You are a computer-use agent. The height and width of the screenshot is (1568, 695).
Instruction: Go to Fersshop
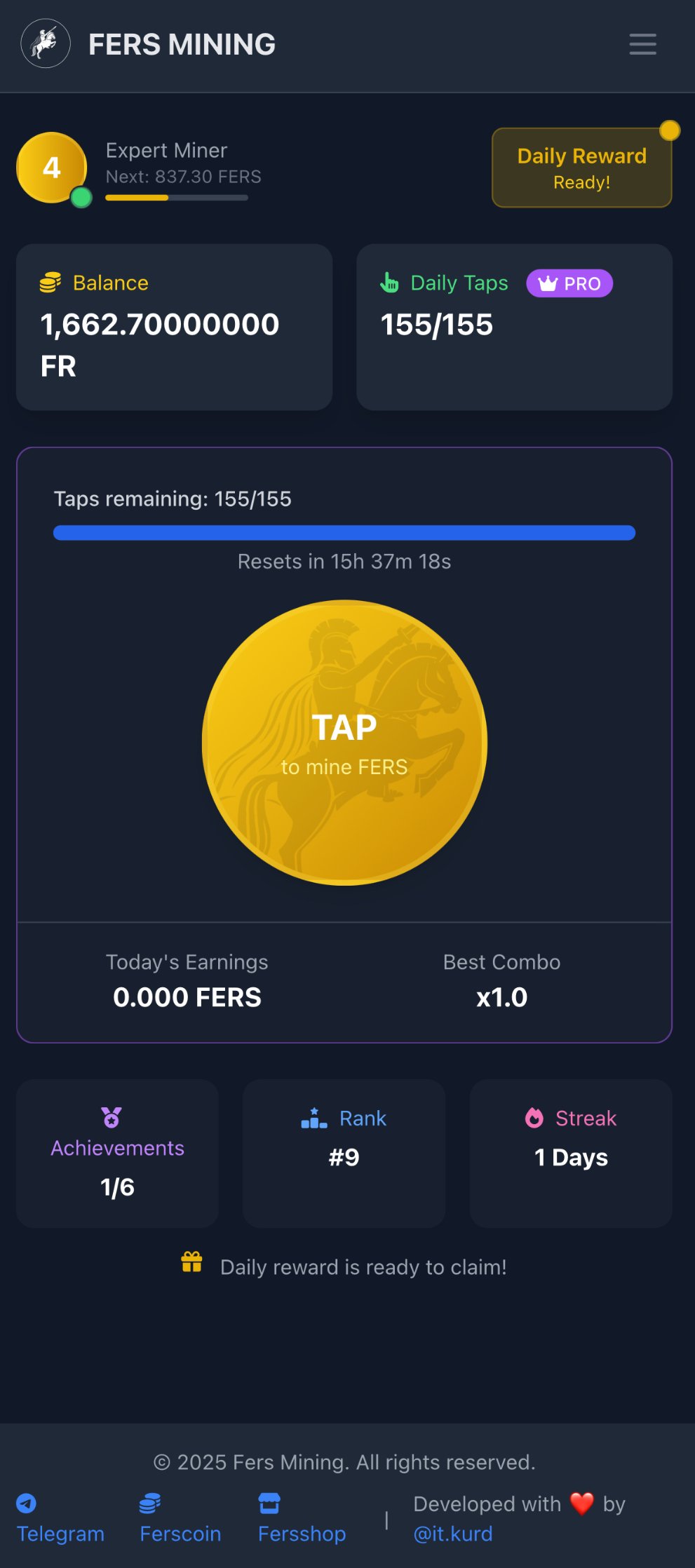click(x=302, y=1520)
